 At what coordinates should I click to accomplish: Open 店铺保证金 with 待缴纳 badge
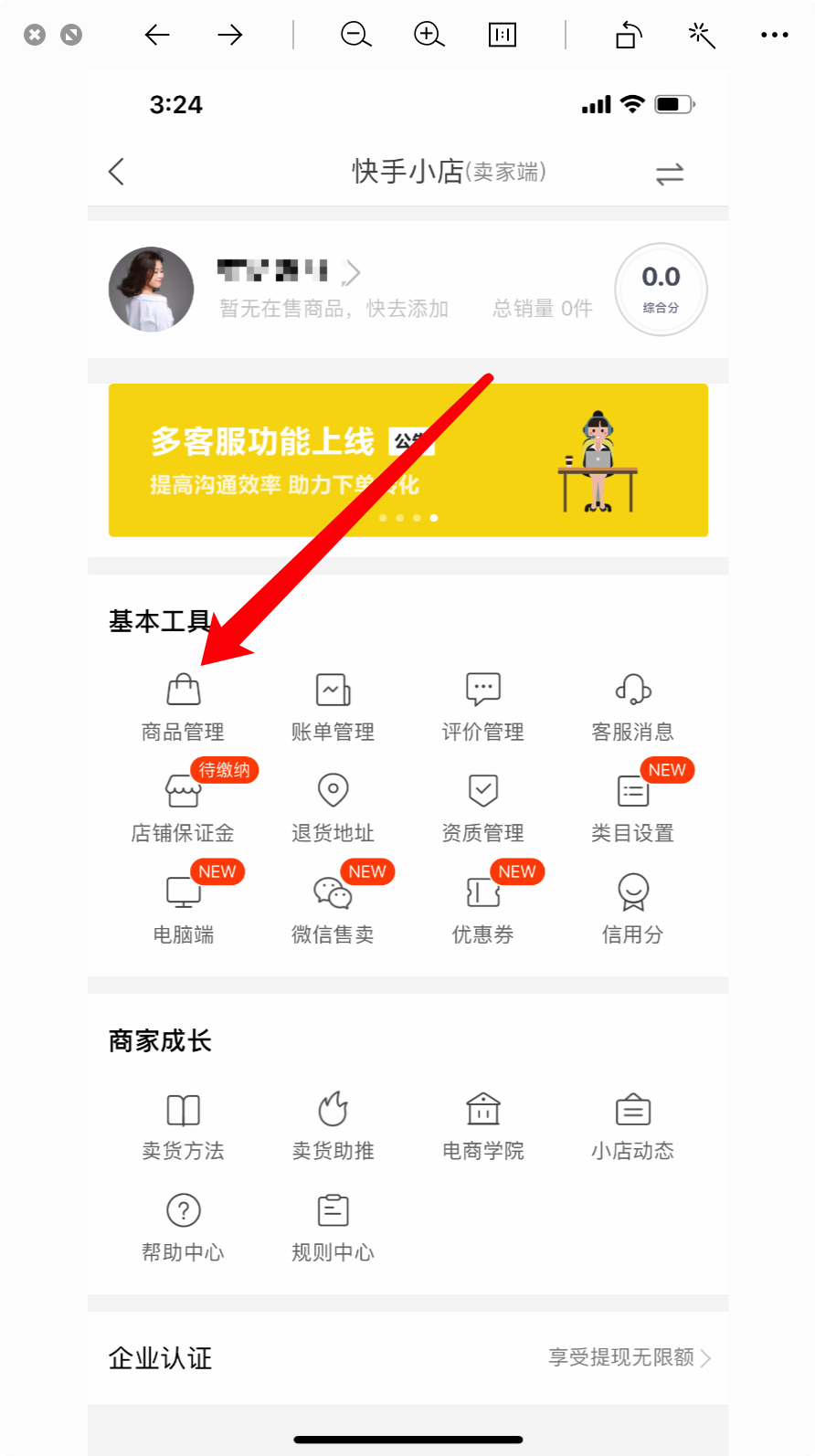point(182,804)
